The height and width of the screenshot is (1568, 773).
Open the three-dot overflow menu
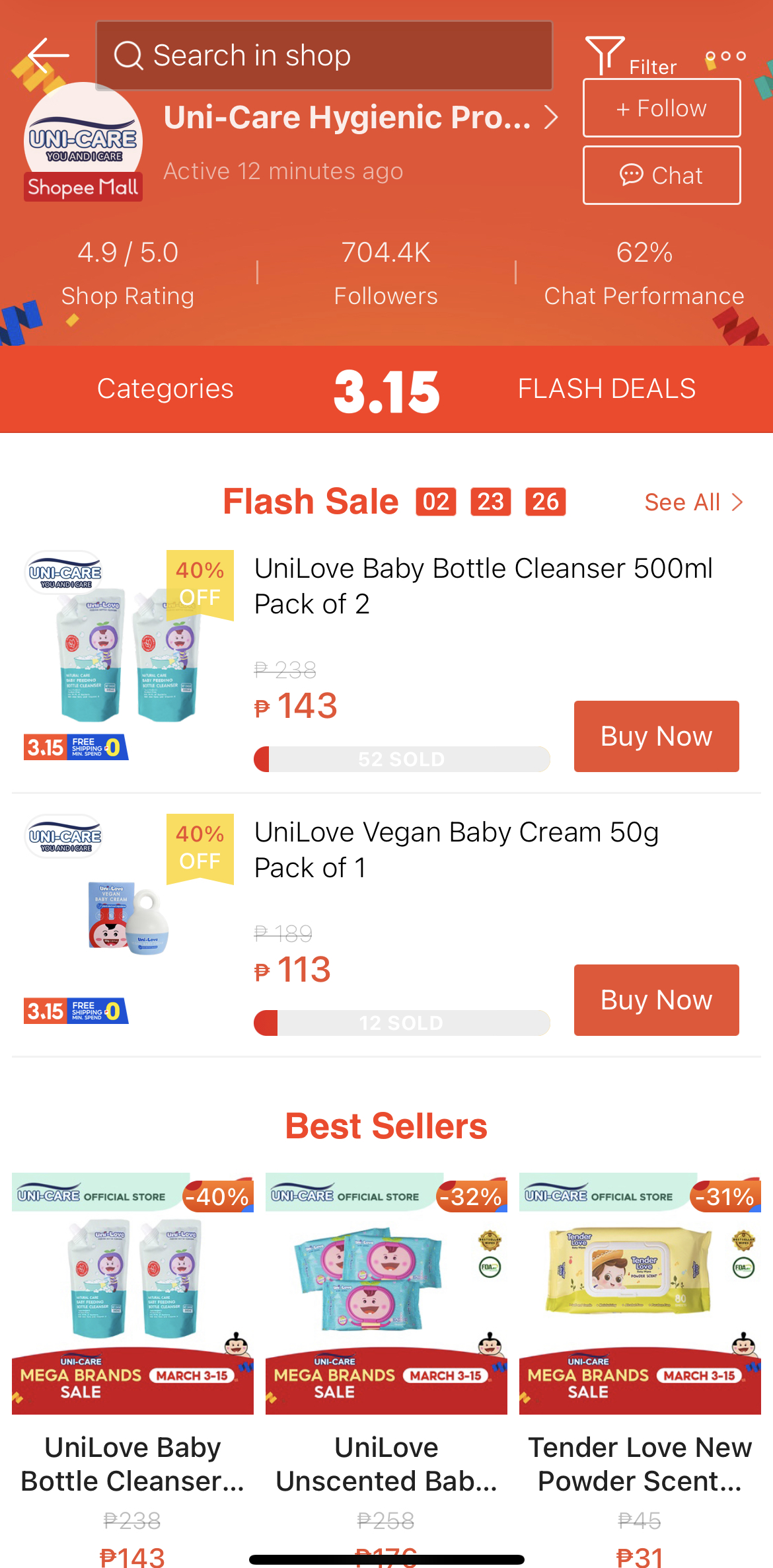click(x=725, y=57)
